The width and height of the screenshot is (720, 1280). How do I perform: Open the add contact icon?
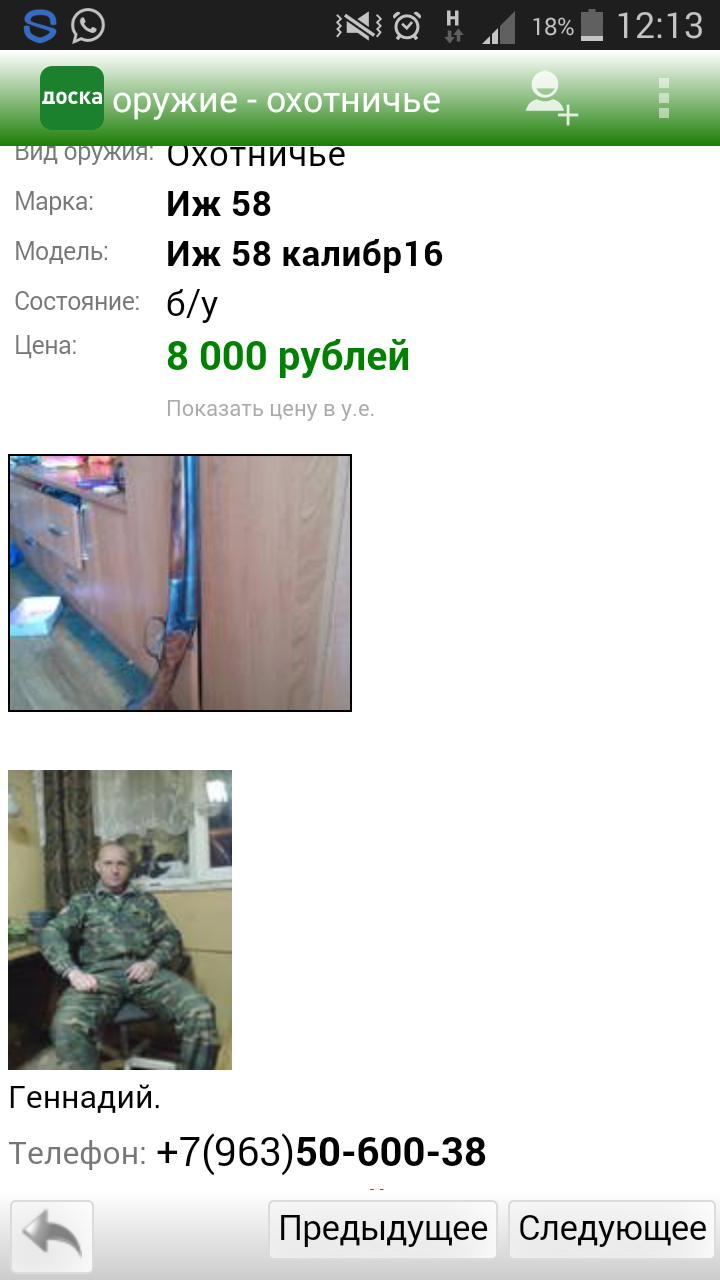[x=552, y=98]
